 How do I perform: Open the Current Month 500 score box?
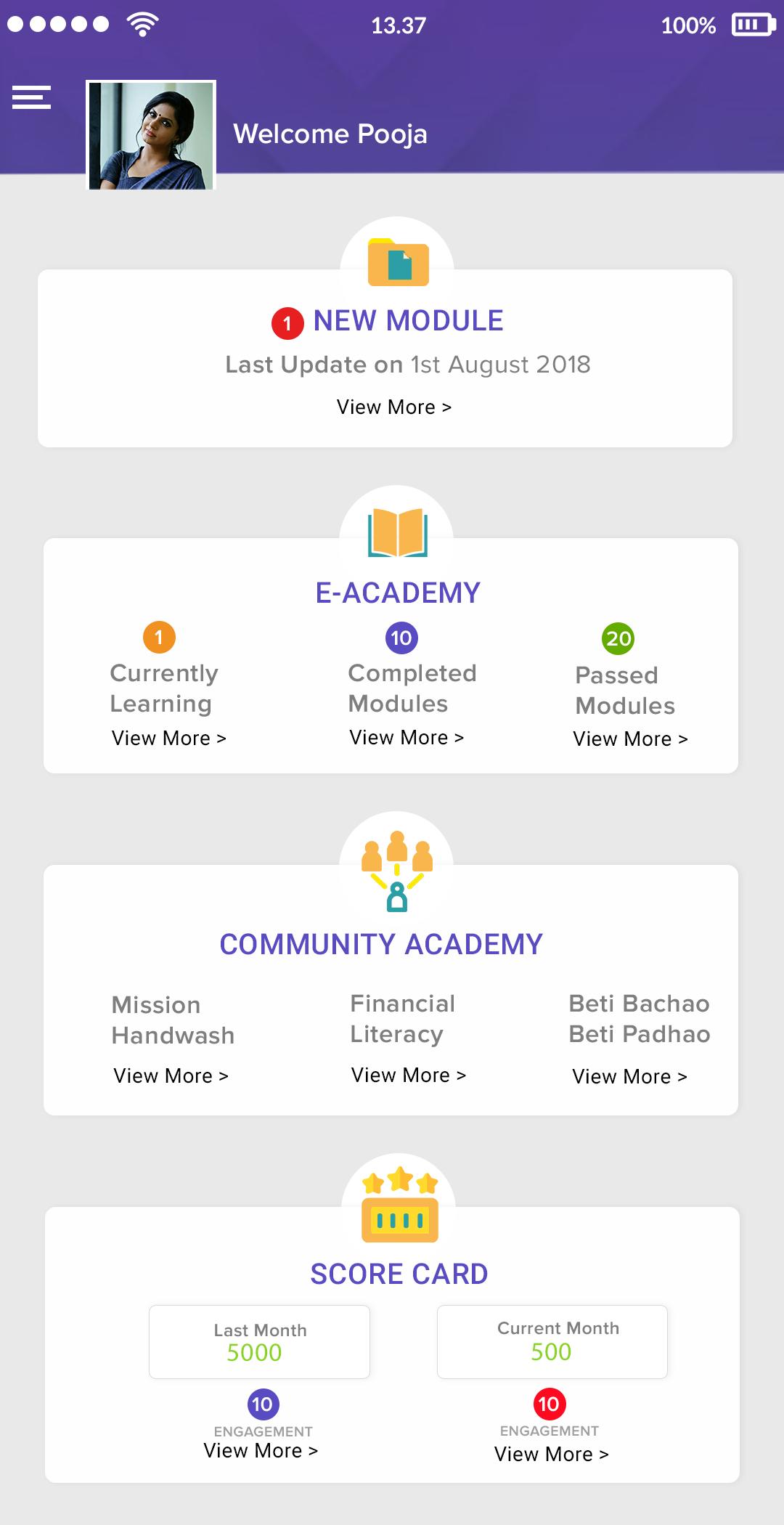(x=552, y=1341)
